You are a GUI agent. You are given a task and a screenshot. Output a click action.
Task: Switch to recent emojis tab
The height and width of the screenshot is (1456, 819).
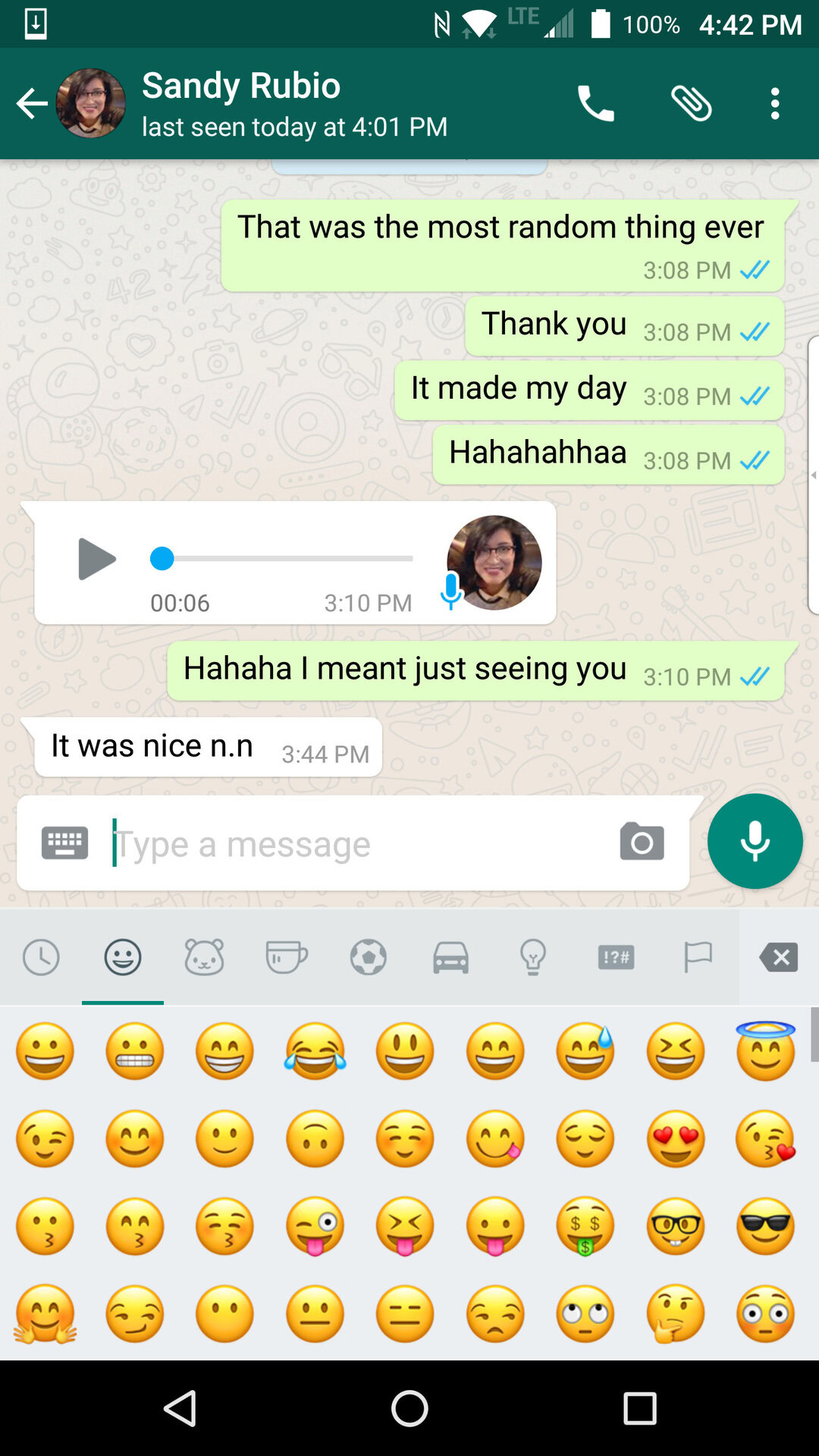41,957
